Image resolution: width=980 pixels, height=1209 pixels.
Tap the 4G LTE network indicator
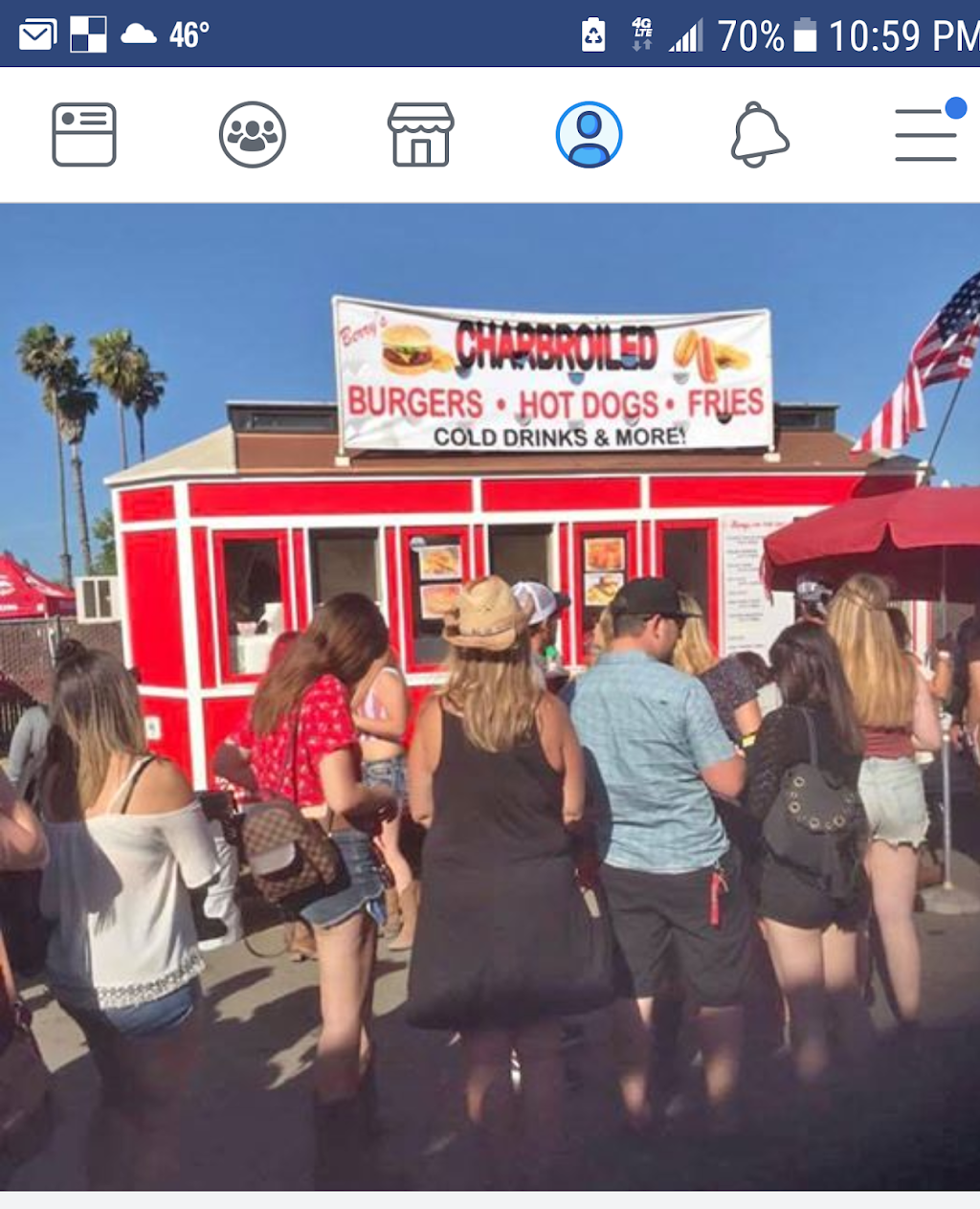[642, 31]
